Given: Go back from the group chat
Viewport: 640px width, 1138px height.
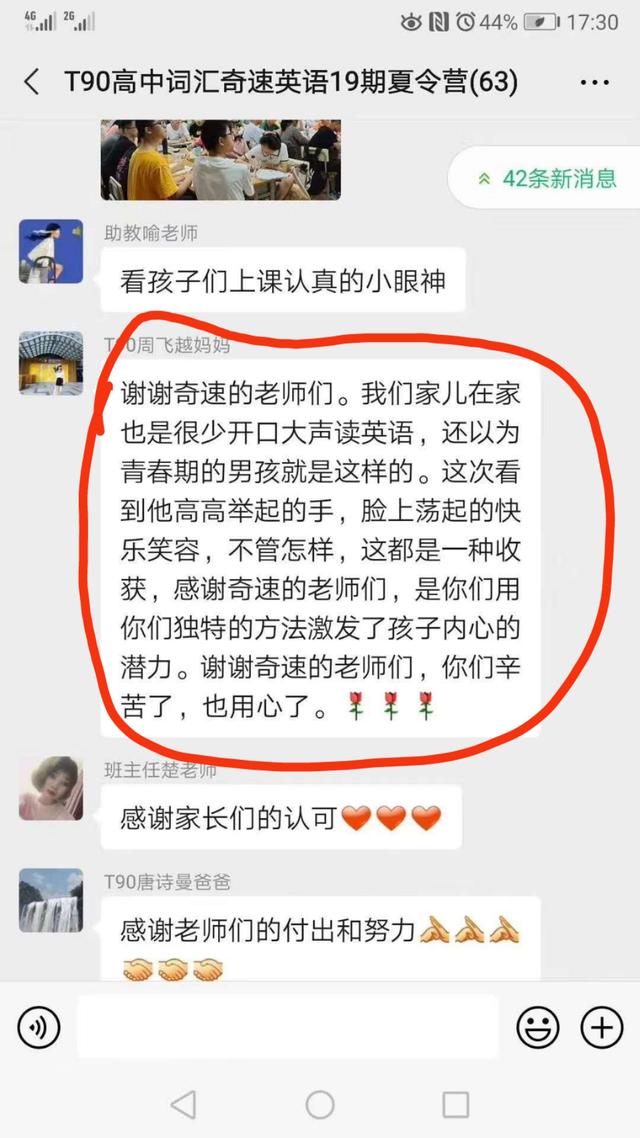Looking at the screenshot, I should [32, 82].
